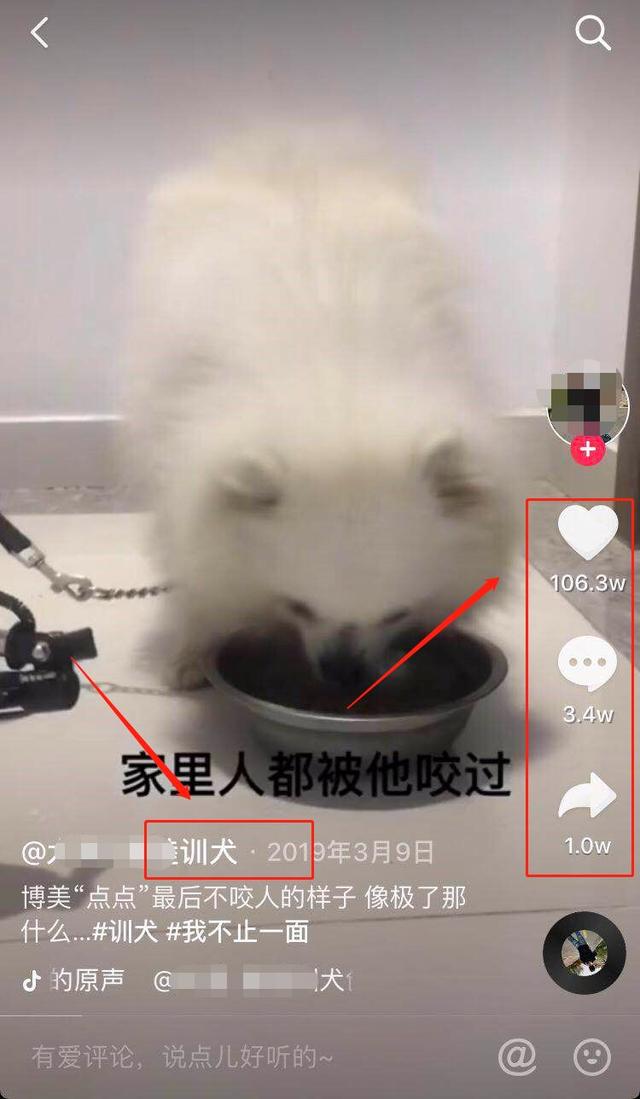
Task: Go back with the top-left arrow
Action: click(x=39, y=33)
